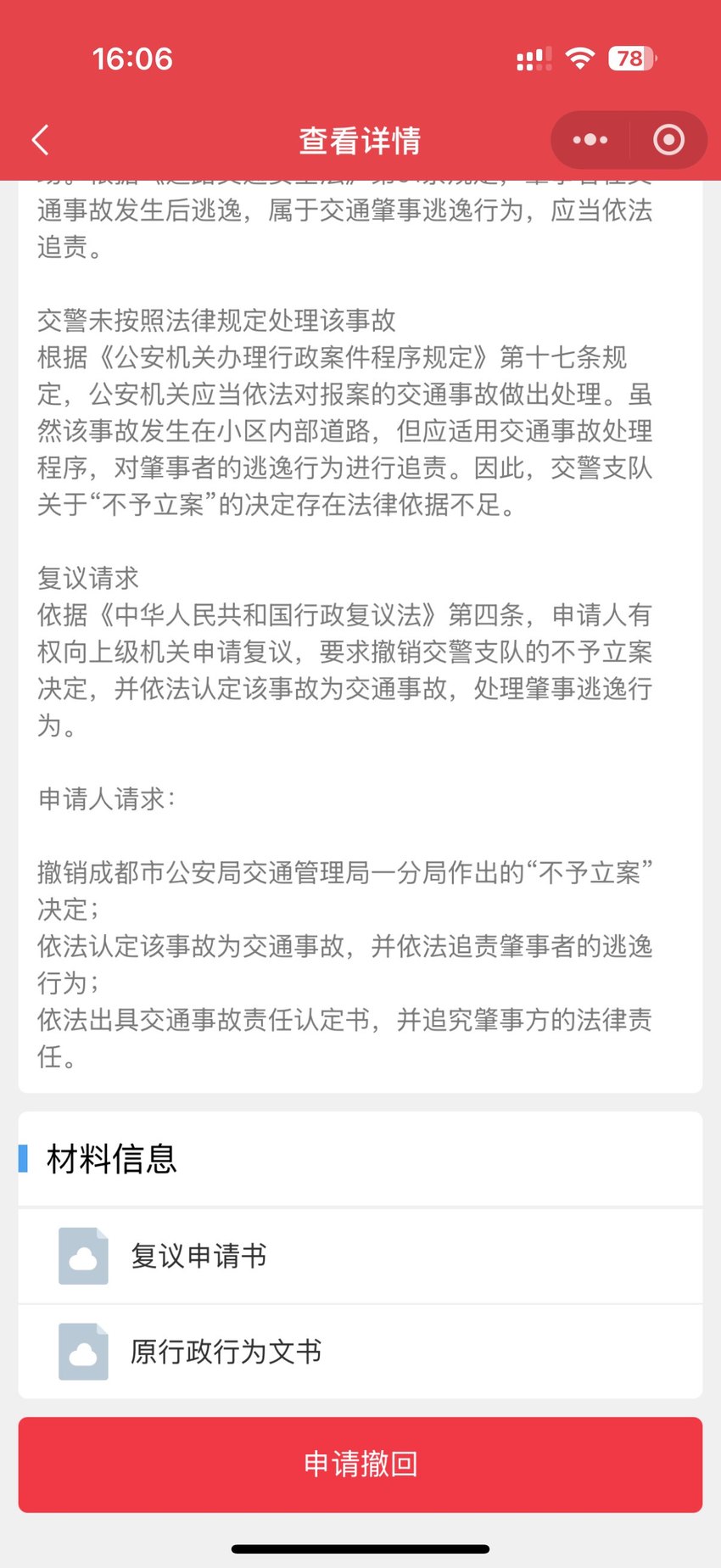
Task: Open the 复议申请书 attachment
Action: pyautogui.click(x=360, y=1256)
